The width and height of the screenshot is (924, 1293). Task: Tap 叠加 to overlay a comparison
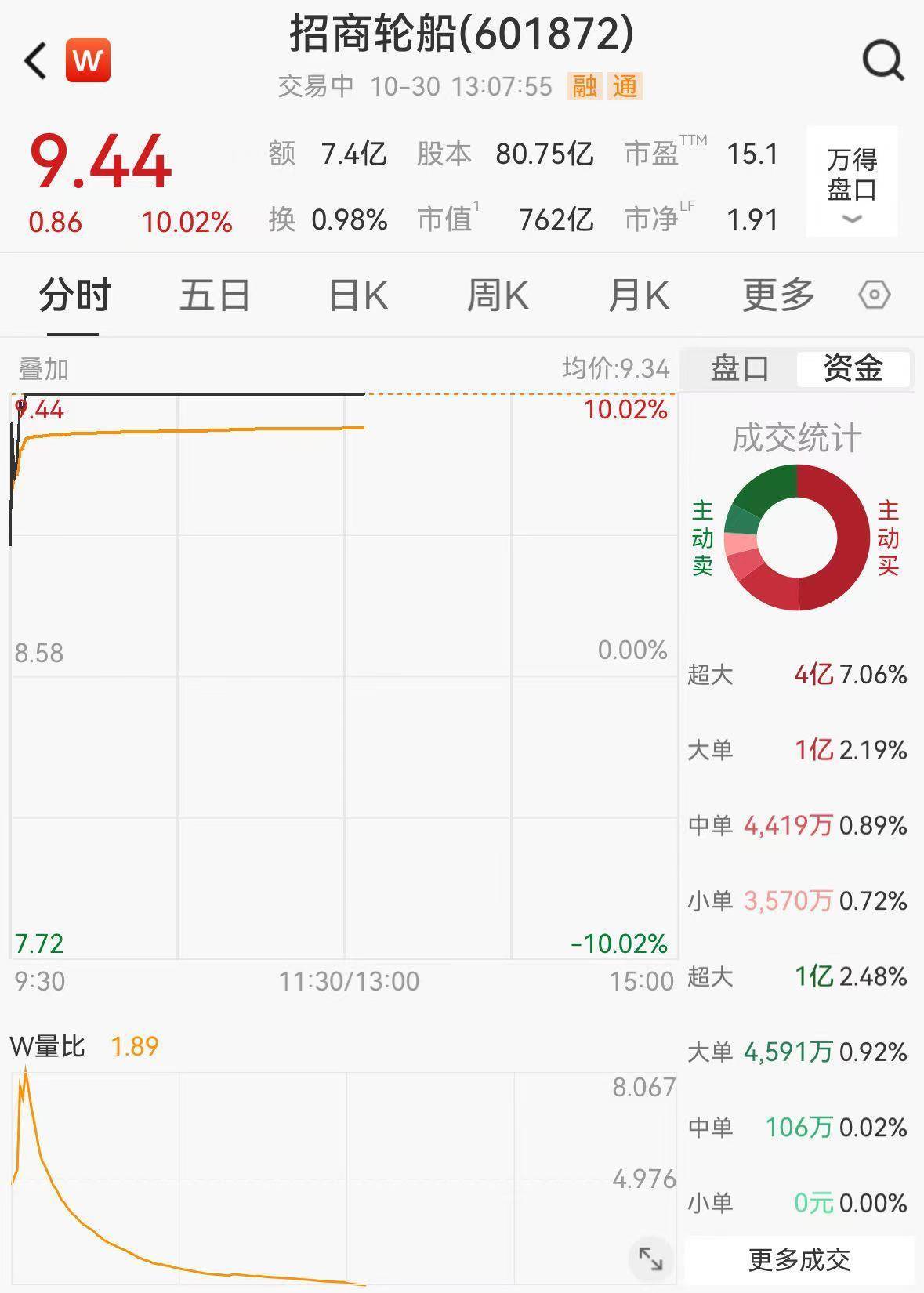(44, 369)
